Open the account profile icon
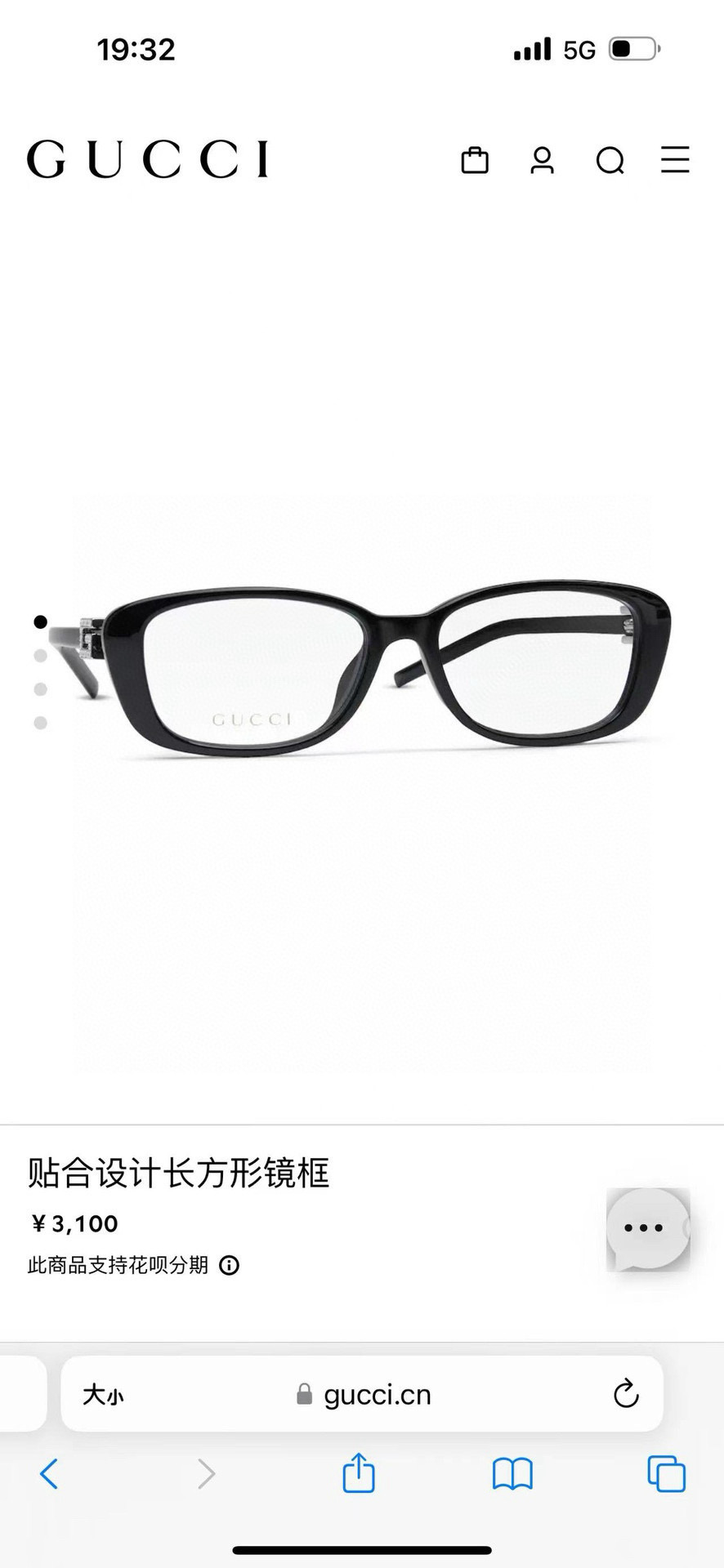This screenshot has width=724, height=1568. [542, 160]
